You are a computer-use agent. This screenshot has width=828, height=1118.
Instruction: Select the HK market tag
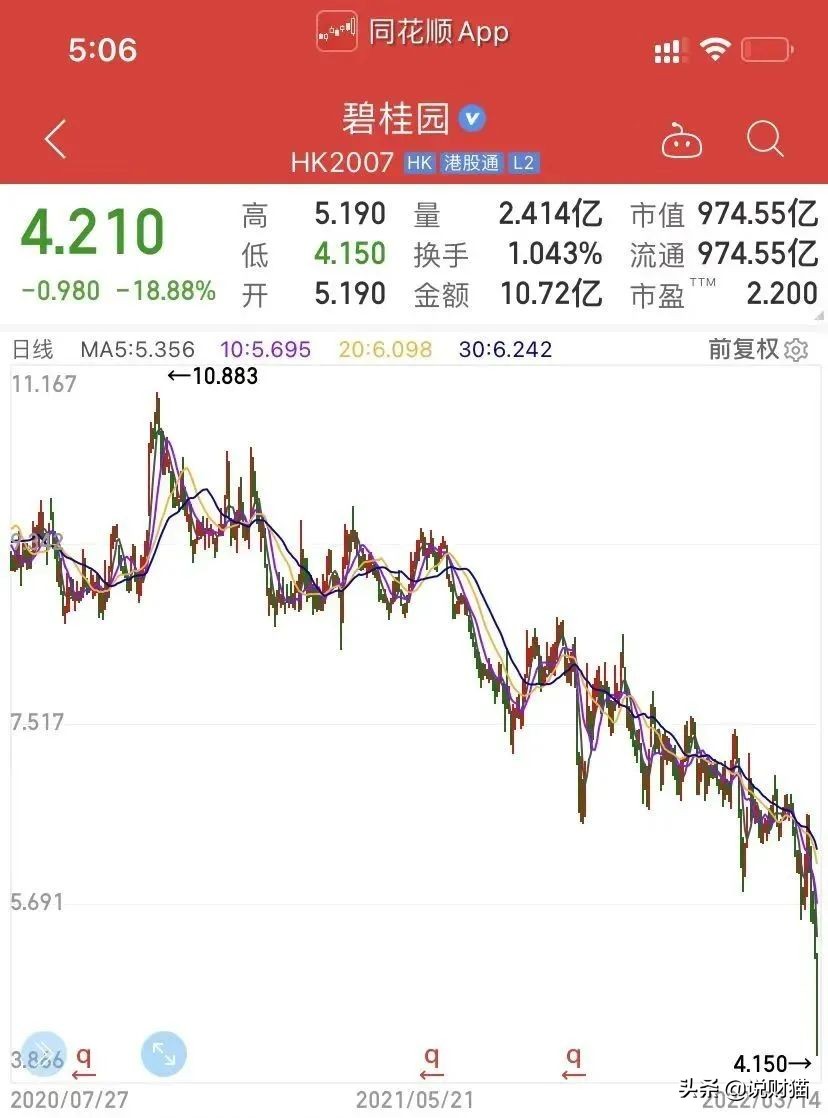pos(418,162)
